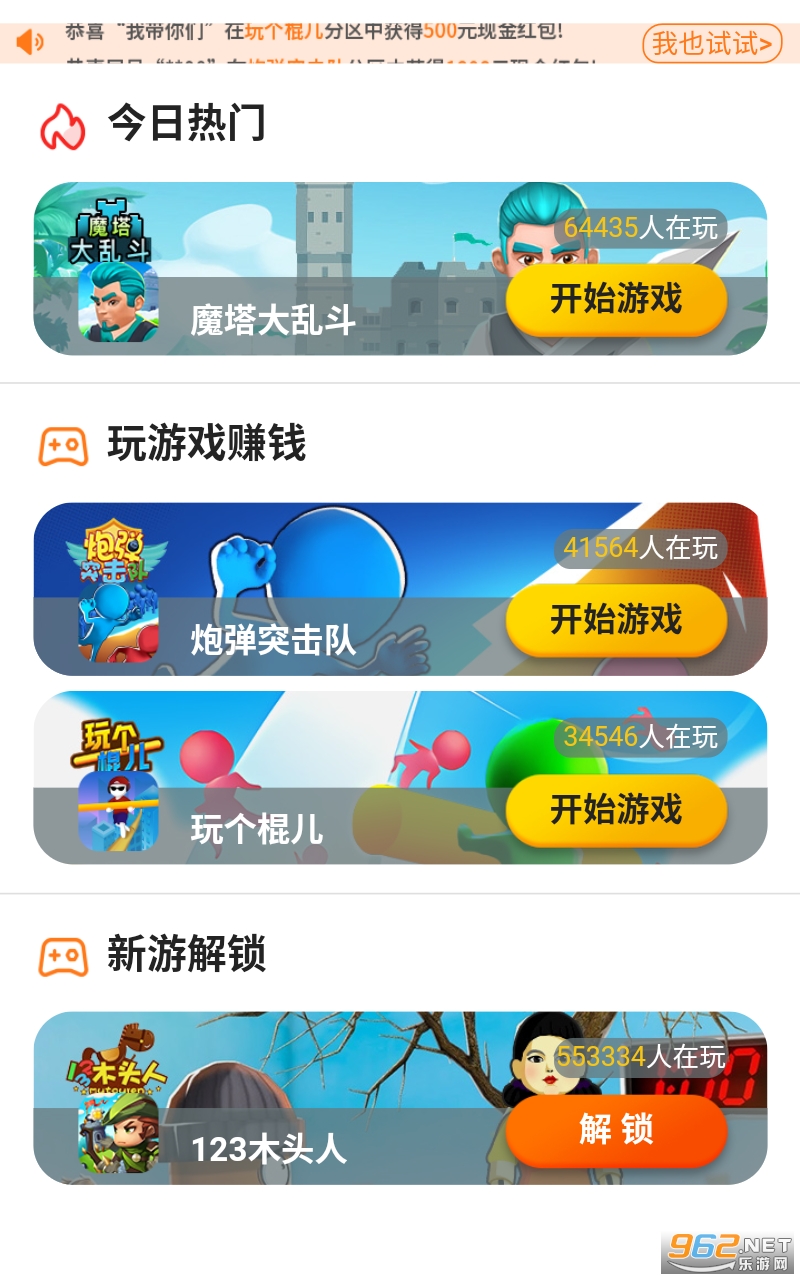Start the game 炮弹突击队

tap(616, 620)
